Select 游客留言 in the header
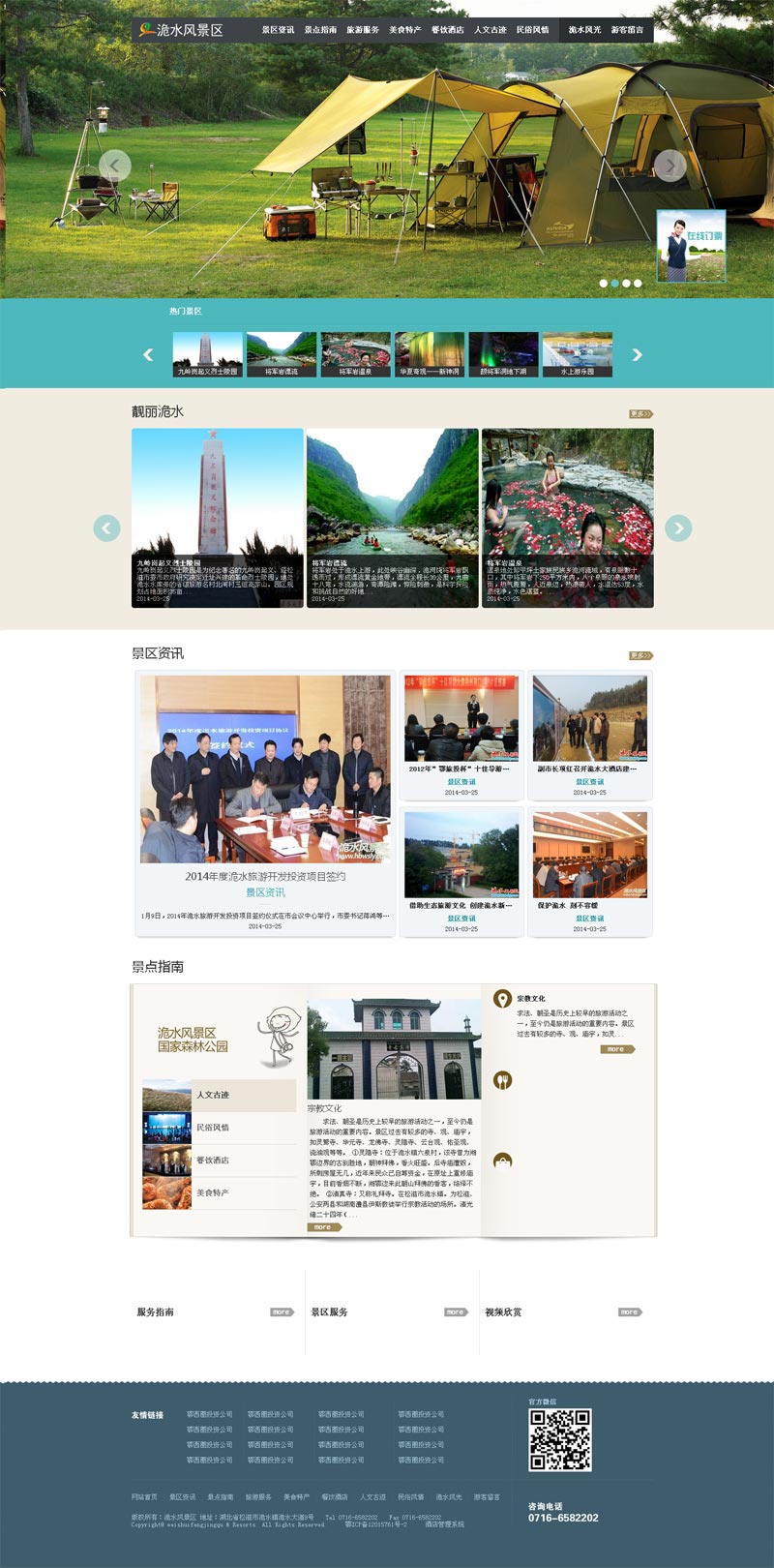This screenshot has width=774, height=1568. tap(627, 30)
